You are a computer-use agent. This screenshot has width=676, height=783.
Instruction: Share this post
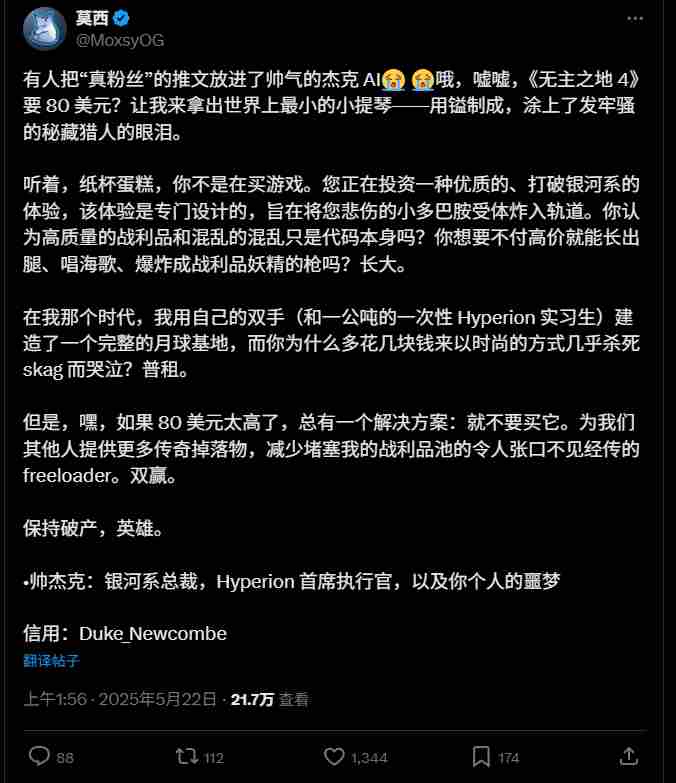[x=629, y=757]
